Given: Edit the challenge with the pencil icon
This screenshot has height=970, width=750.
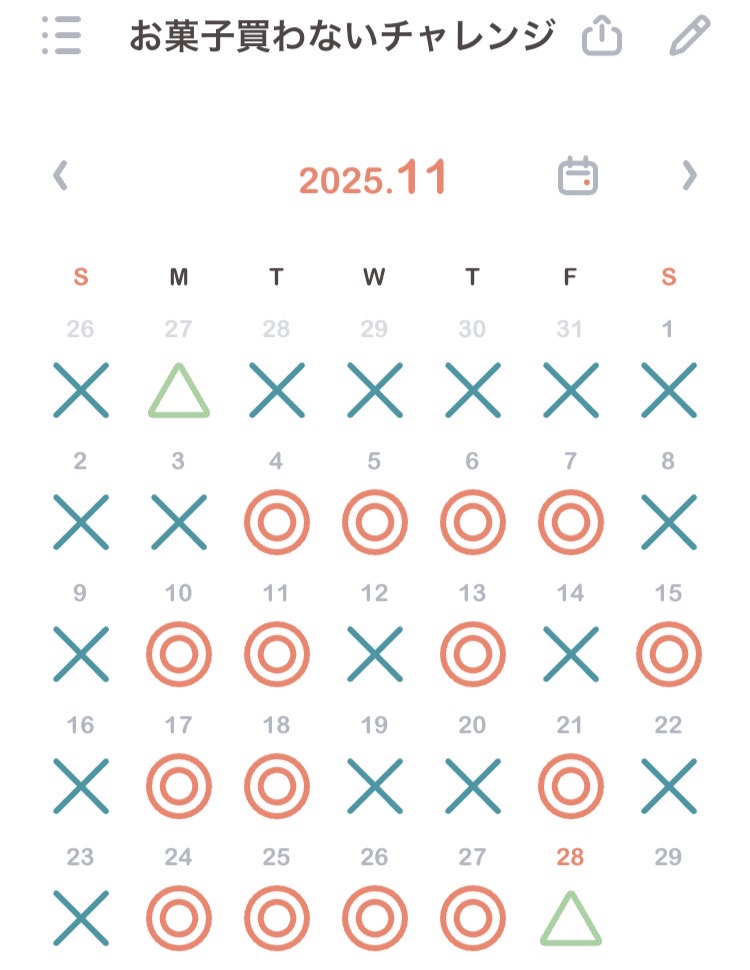Looking at the screenshot, I should 688,36.
